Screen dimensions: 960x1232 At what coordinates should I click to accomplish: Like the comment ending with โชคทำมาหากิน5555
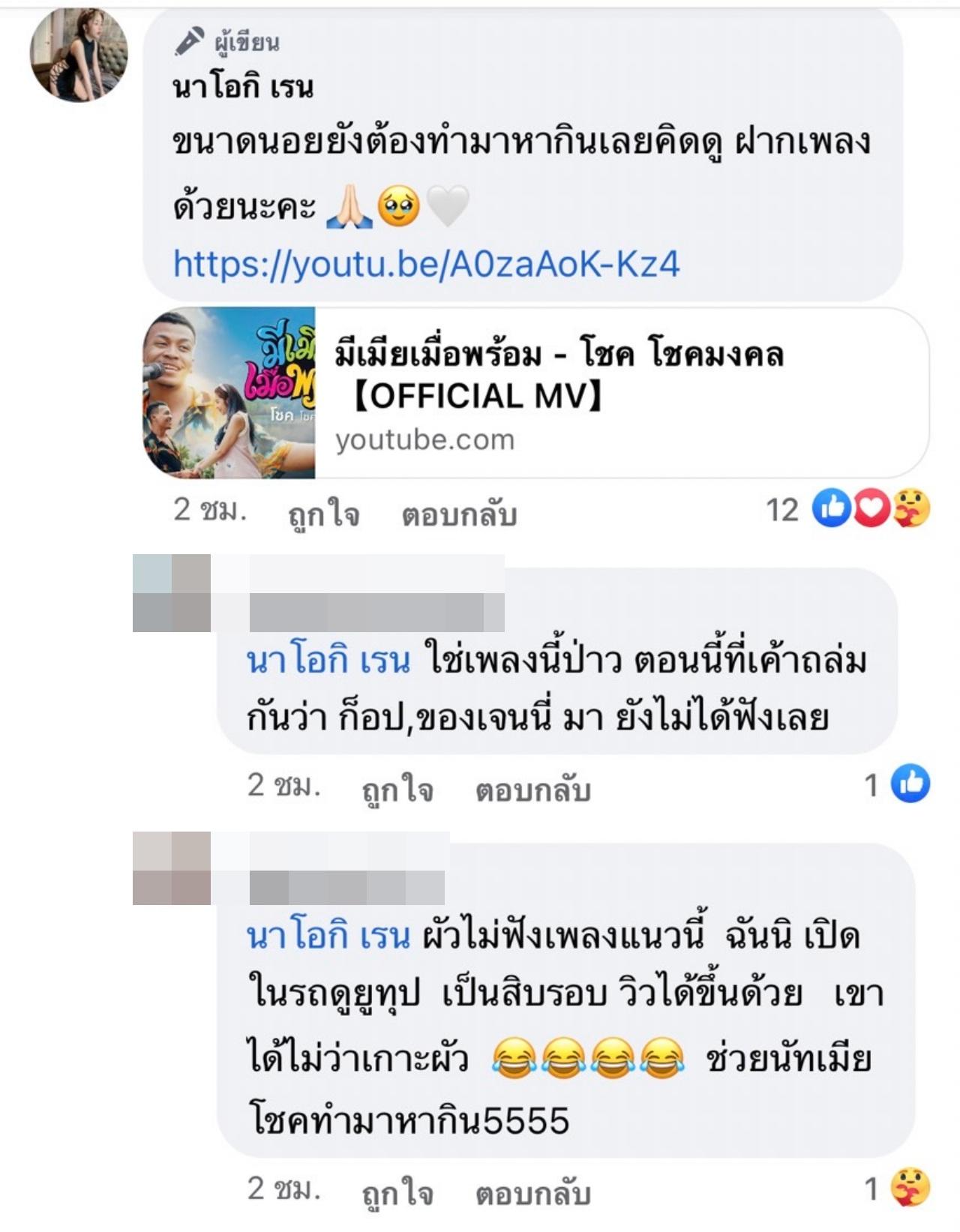[x=397, y=1192]
